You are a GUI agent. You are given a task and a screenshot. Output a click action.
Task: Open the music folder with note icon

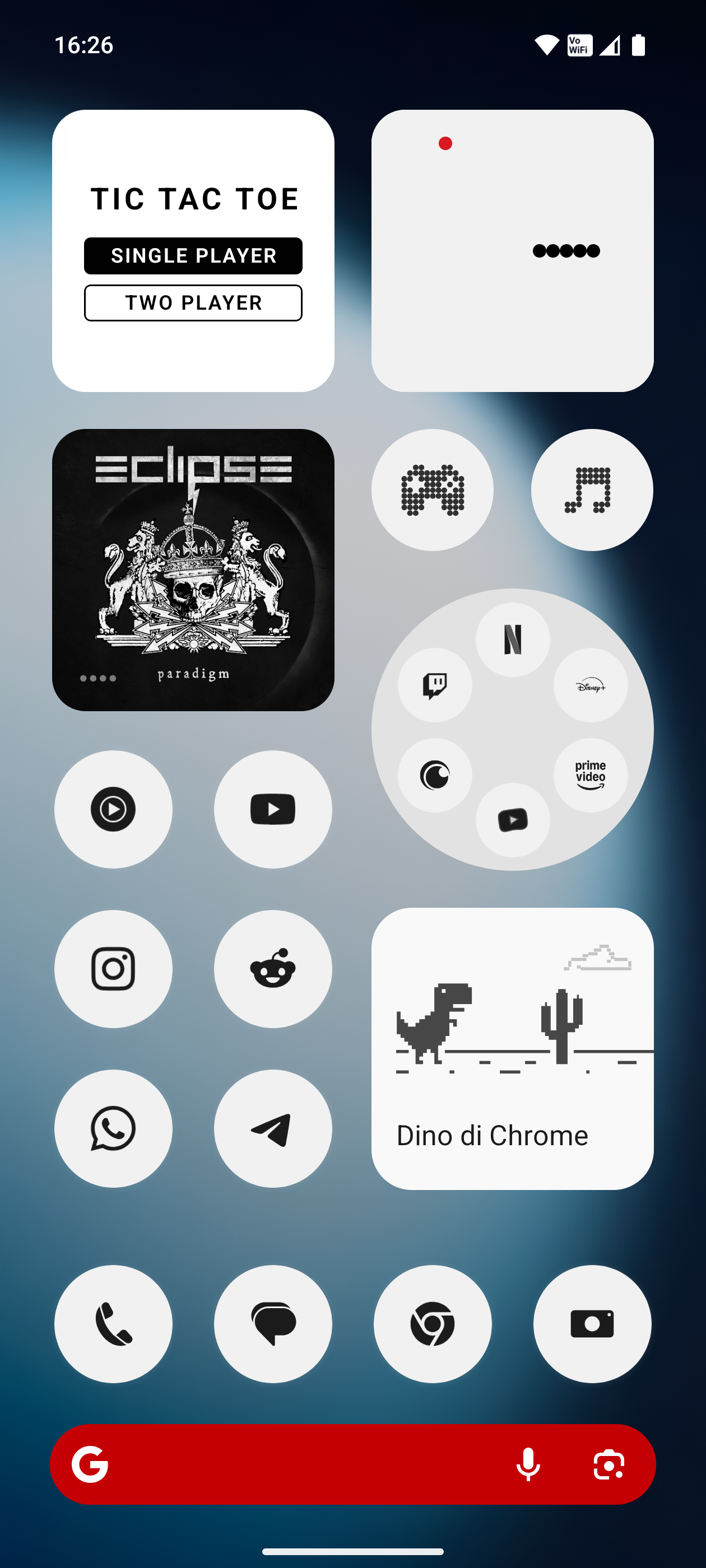(x=592, y=490)
